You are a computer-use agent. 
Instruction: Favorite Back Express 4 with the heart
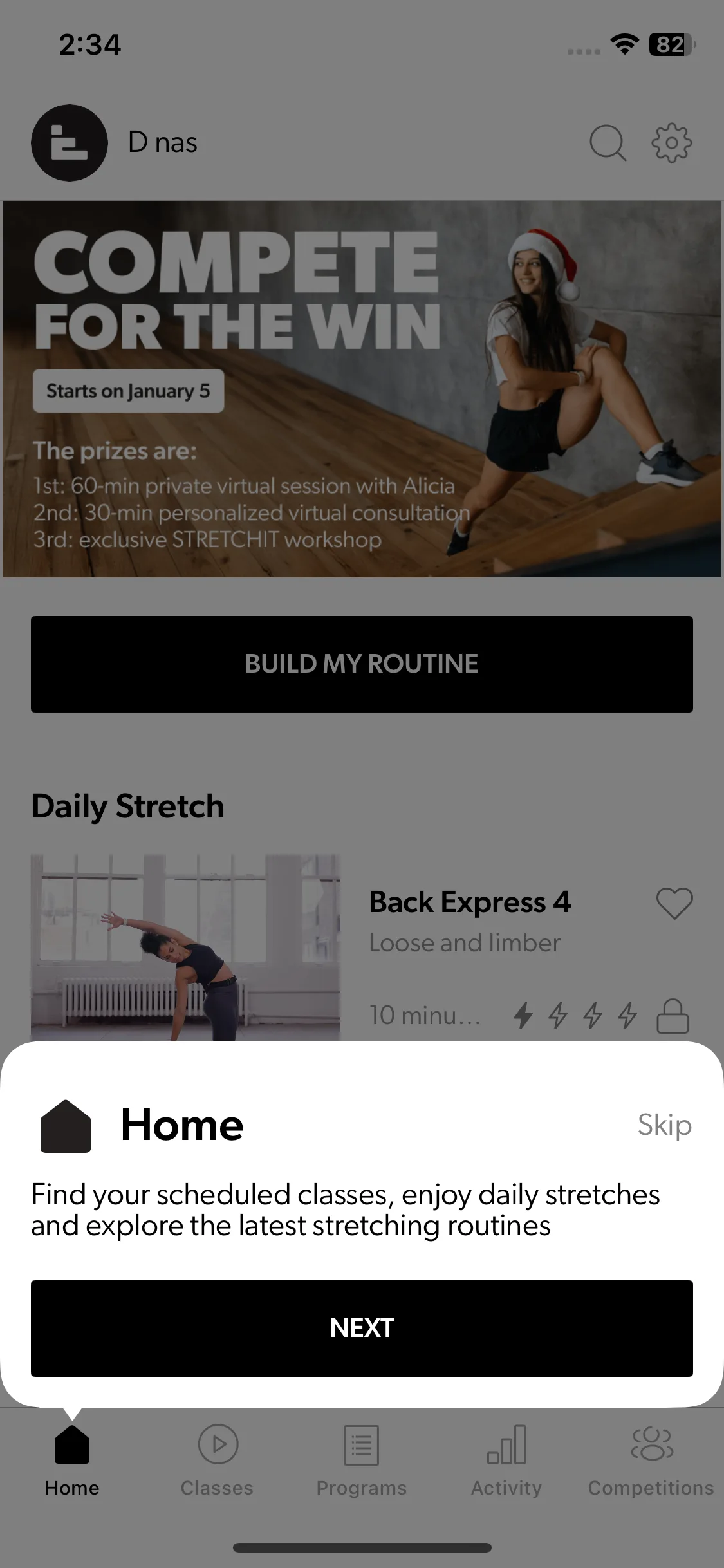click(x=674, y=903)
